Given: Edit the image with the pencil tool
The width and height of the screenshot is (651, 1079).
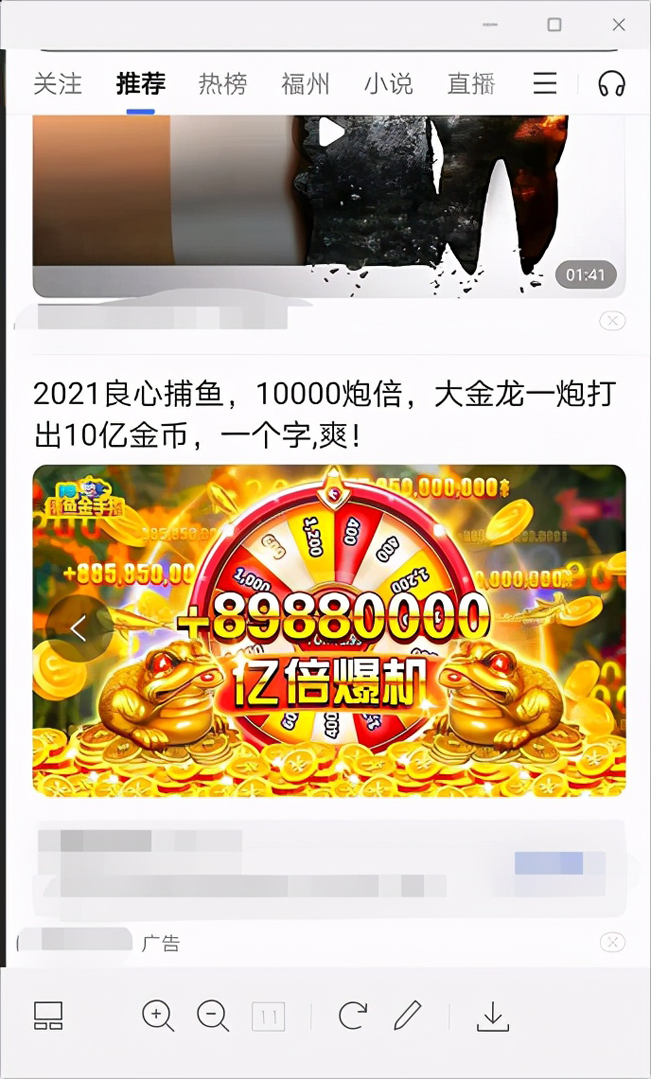Looking at the screenshot, I should coord(407,1016).
